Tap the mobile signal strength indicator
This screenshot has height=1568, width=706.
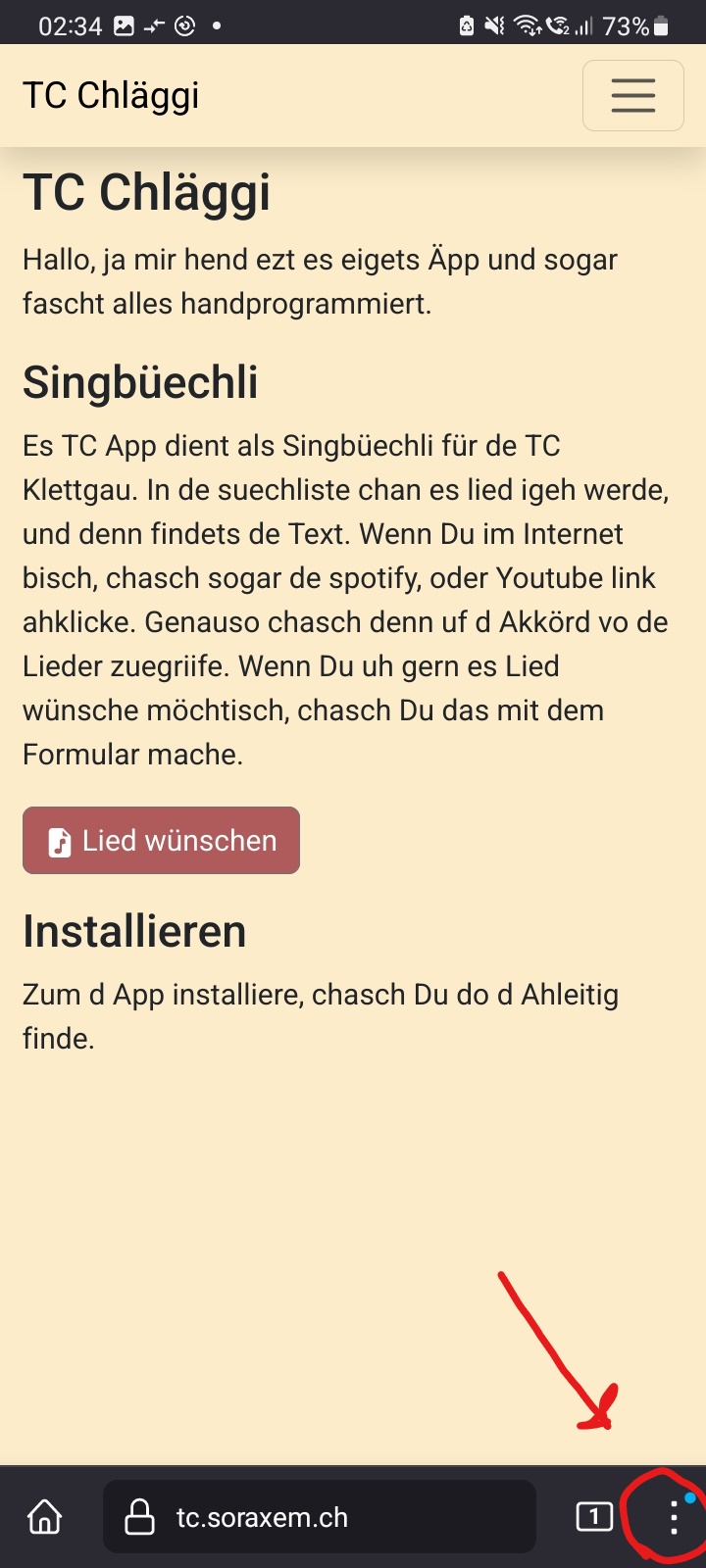click(x=584, y=24)
